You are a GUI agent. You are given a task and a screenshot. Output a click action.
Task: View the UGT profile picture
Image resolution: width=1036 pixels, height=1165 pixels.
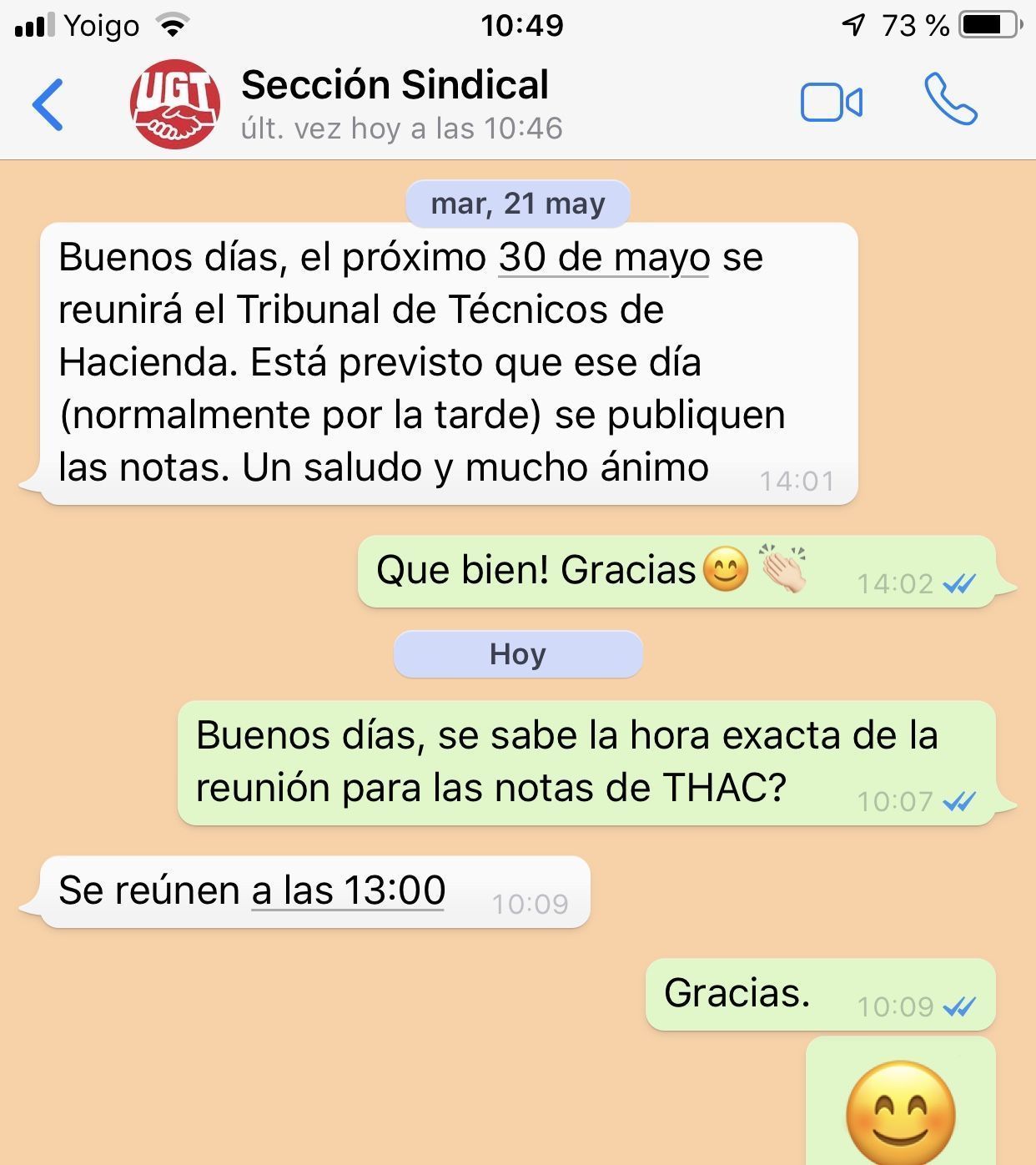pos(175,104)
